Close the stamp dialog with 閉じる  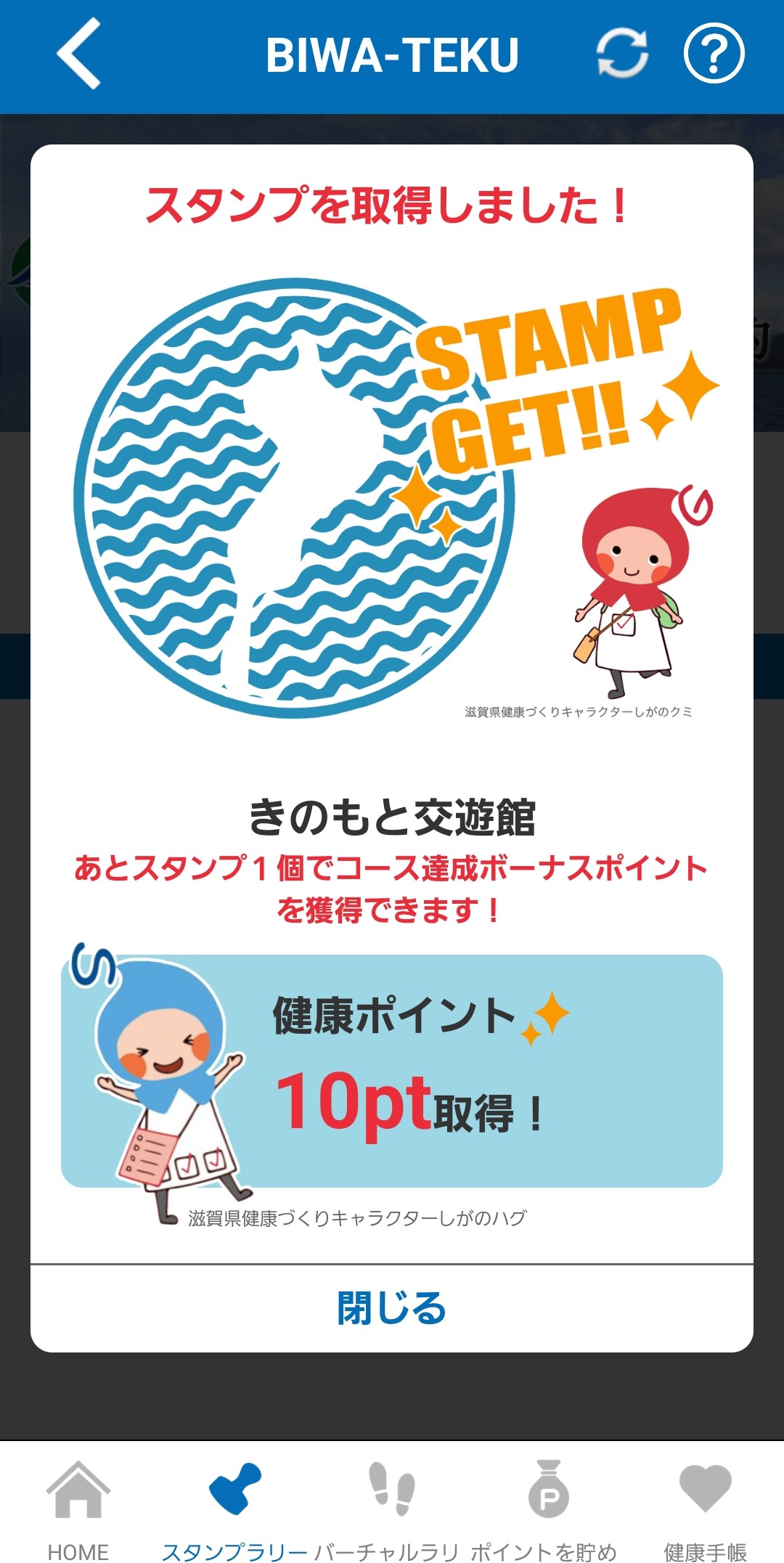click(392, 1308)
